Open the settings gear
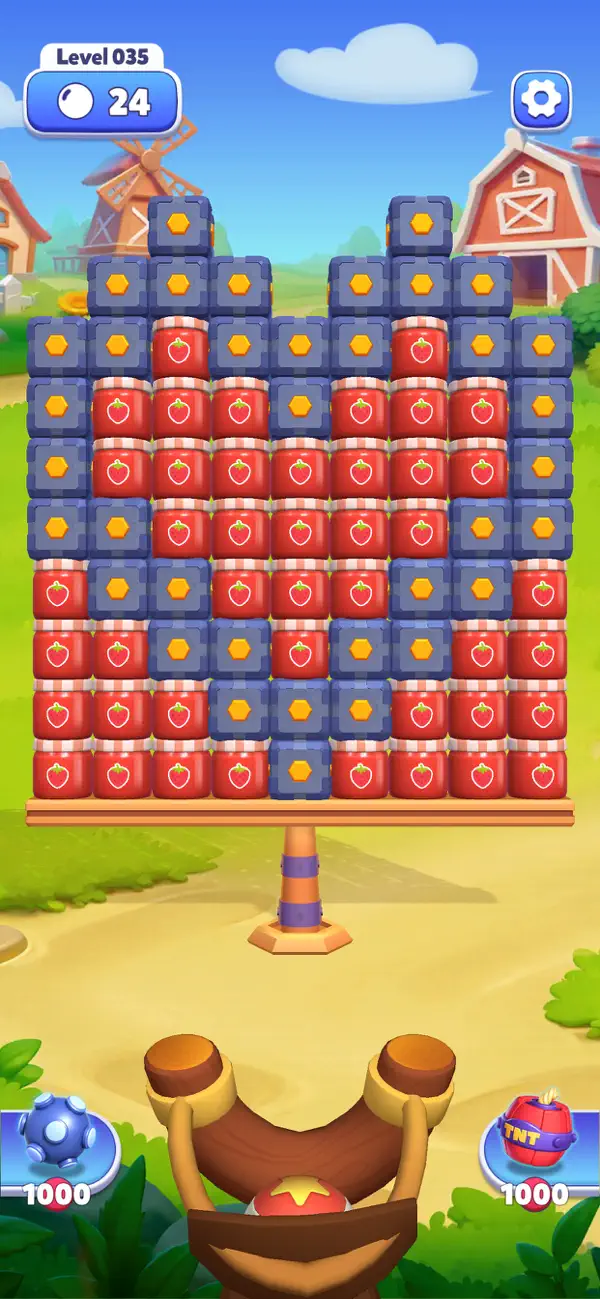Viewport: 600px width, 1299px height. (541, 99)
